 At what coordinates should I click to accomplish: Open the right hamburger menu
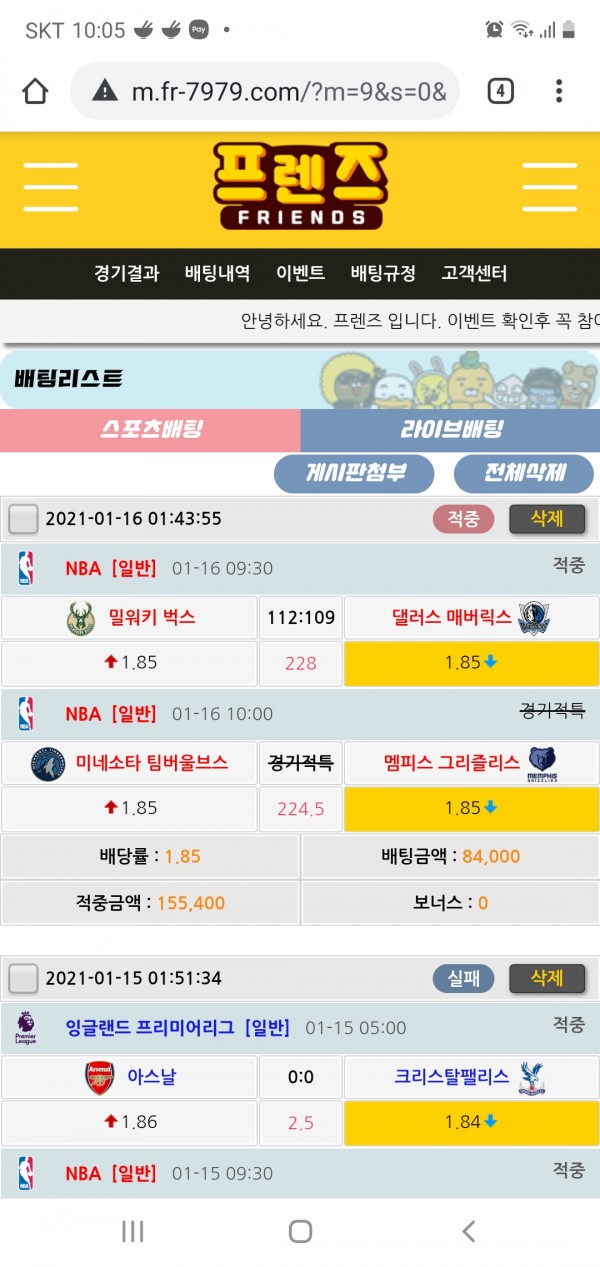[x=549, y=187]
